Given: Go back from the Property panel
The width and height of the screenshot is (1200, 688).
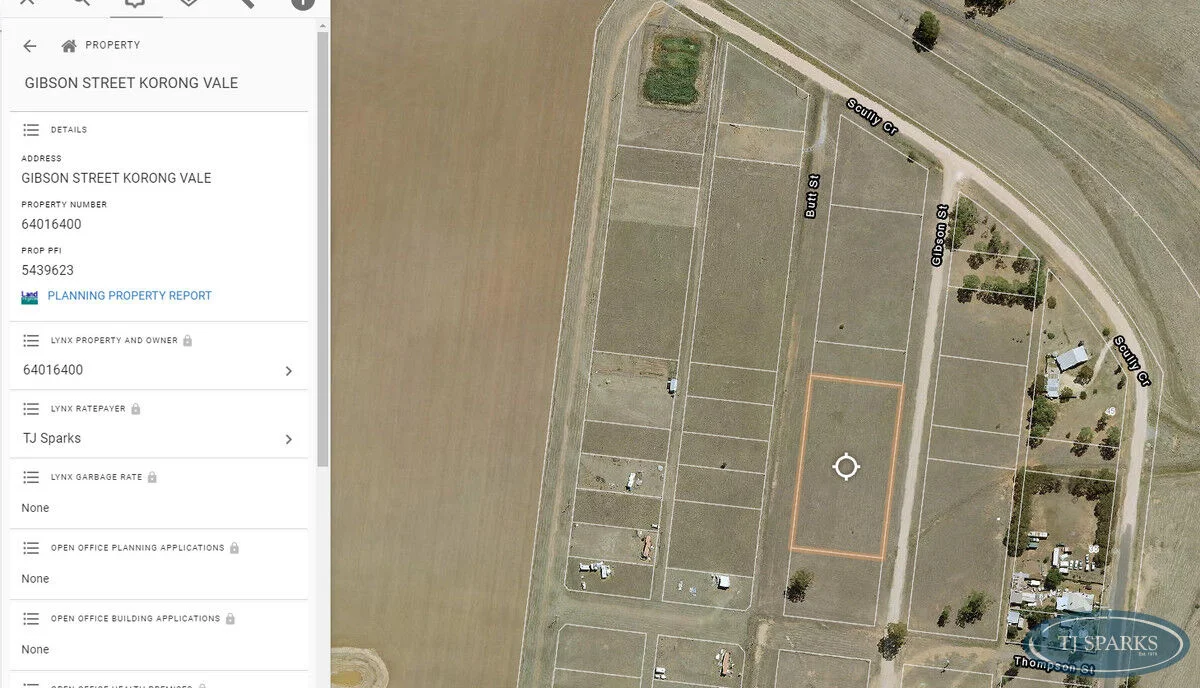Looking at the screenshot, I should [x=30, y=46].
